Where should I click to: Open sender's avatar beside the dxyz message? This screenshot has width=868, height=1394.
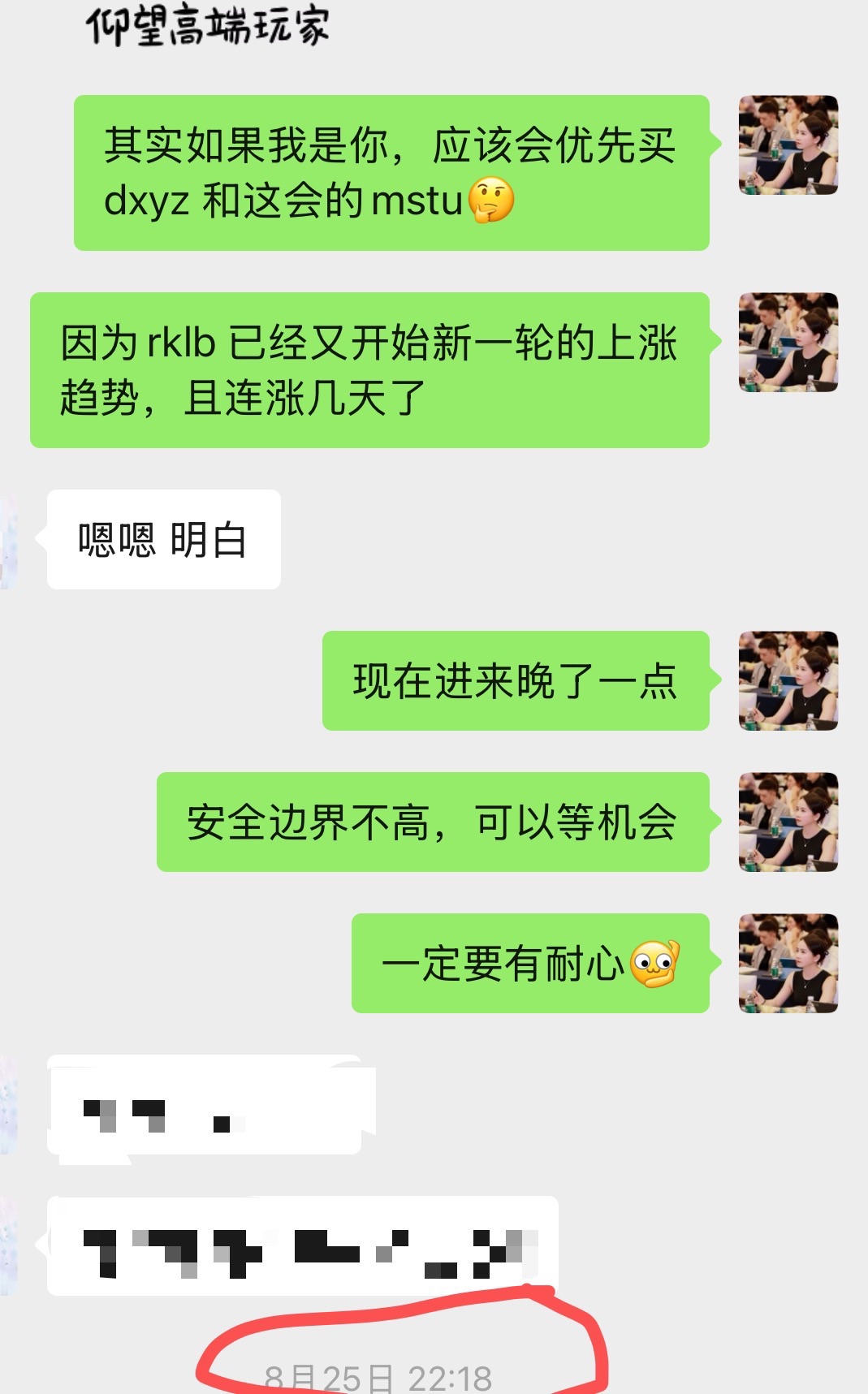(x=788, y=145)
